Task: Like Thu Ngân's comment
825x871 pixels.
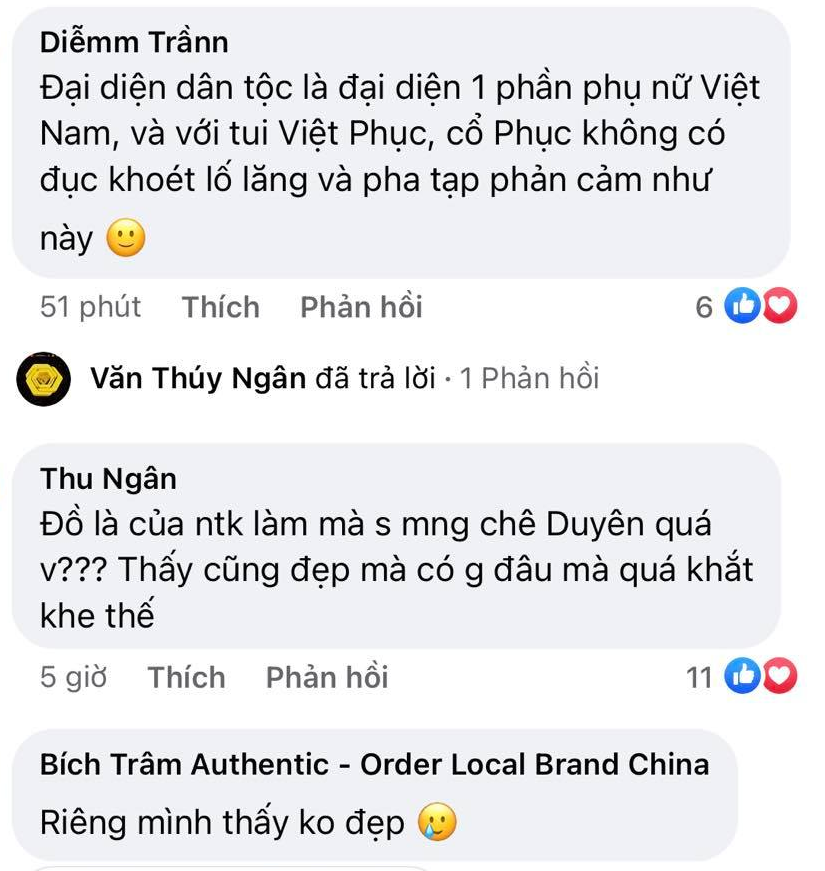Action: (x=186, y=678)
